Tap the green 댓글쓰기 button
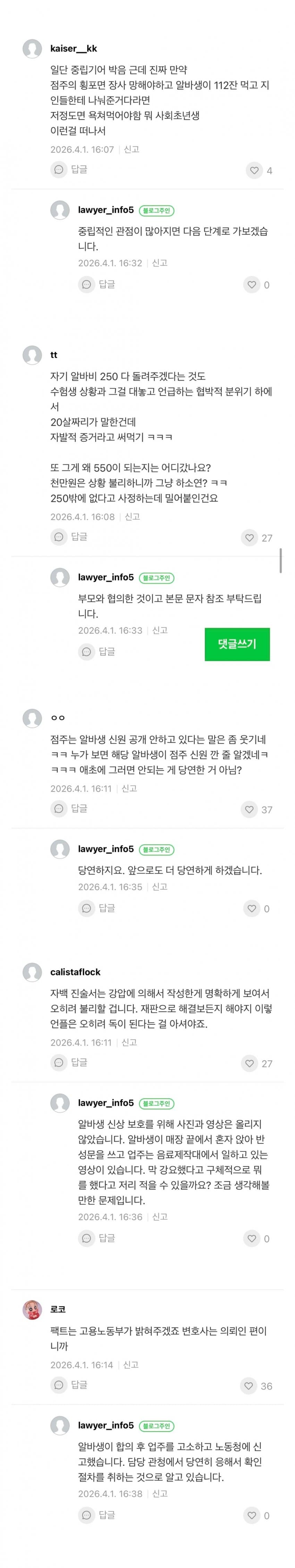This screenshot has height=1568, width=295. click(237, 644)
